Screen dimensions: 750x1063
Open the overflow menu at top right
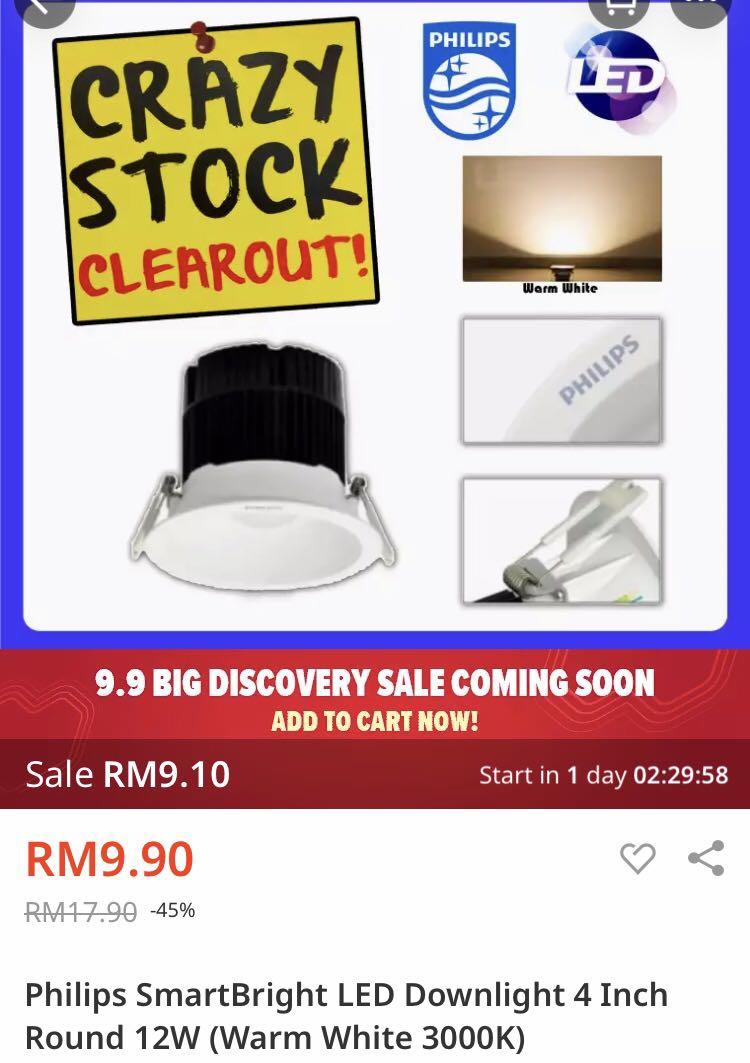[x=708, y=8]
